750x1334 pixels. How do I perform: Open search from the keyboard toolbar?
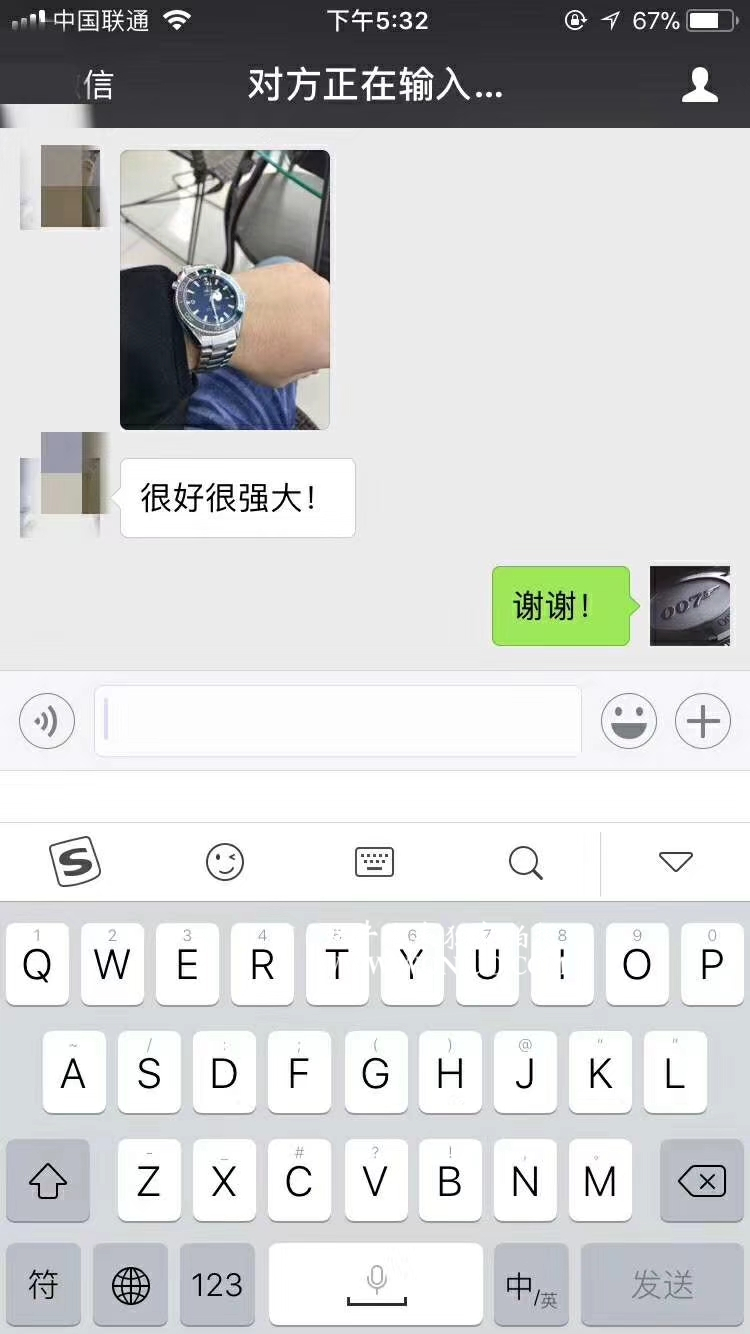[525, 862]
